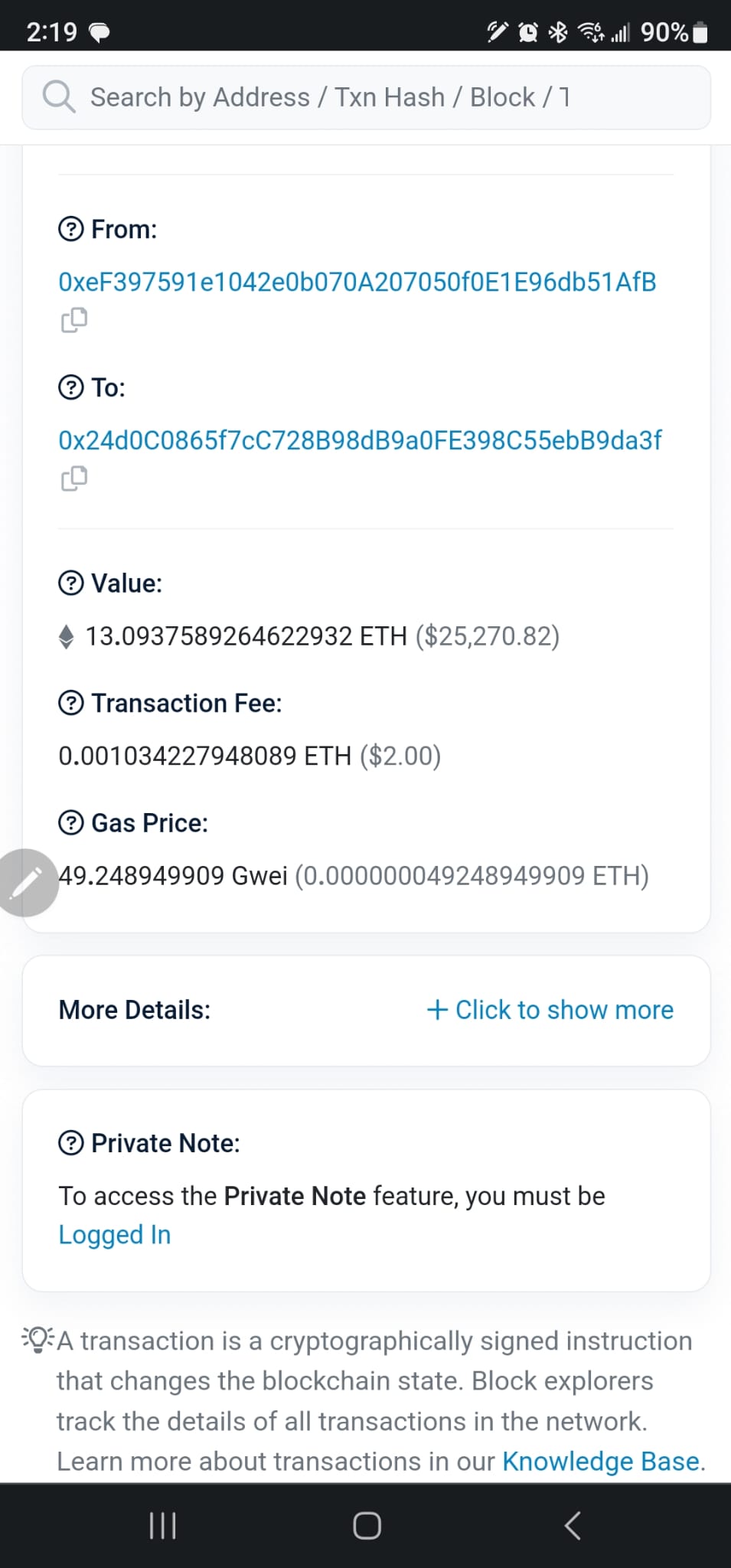Tap the floating pencil edit button
Viewport: 731px width, 1568px height.
pos(27,882)
